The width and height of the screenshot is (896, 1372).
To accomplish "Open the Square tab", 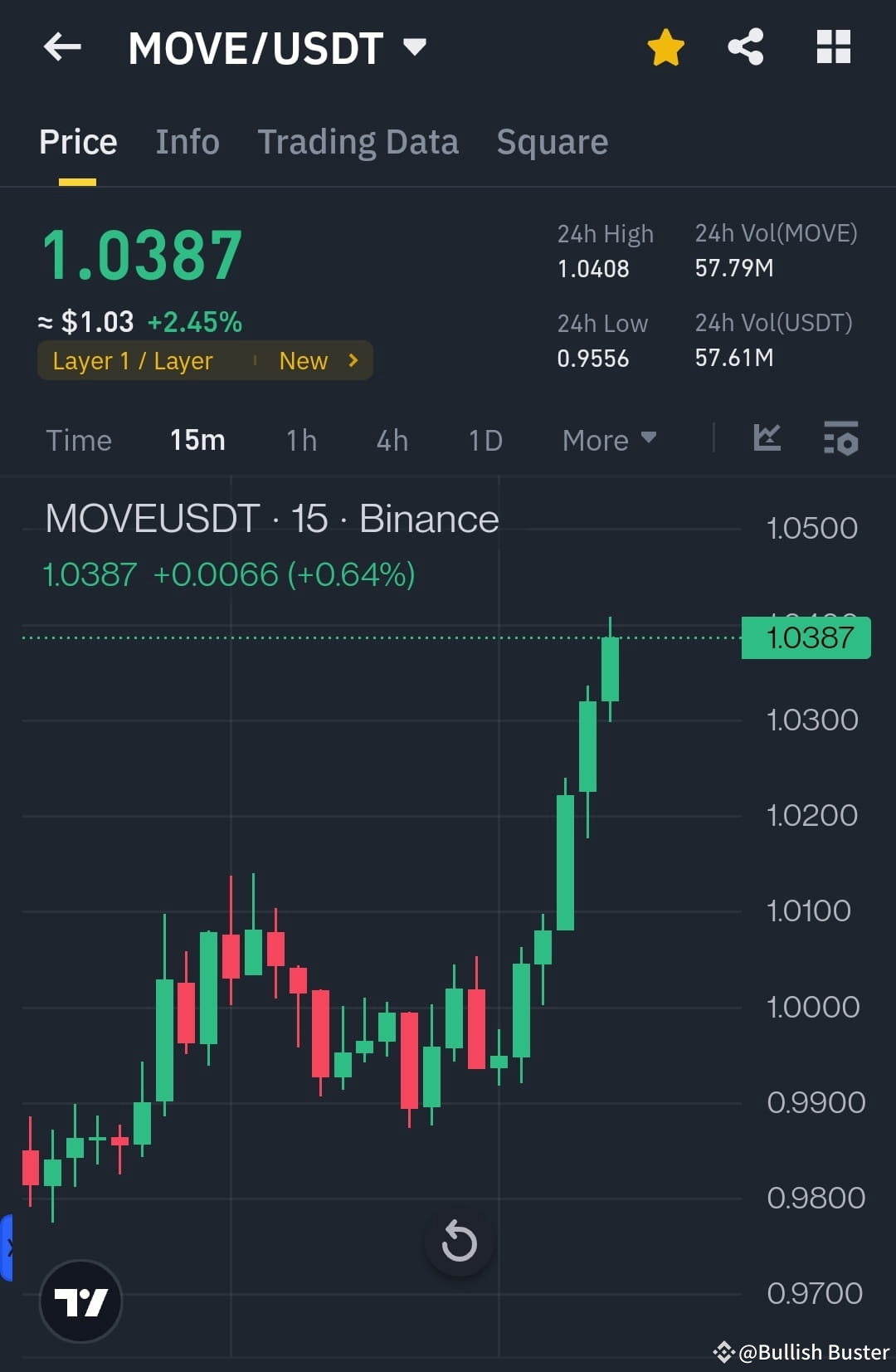I will tap(552, 141).
